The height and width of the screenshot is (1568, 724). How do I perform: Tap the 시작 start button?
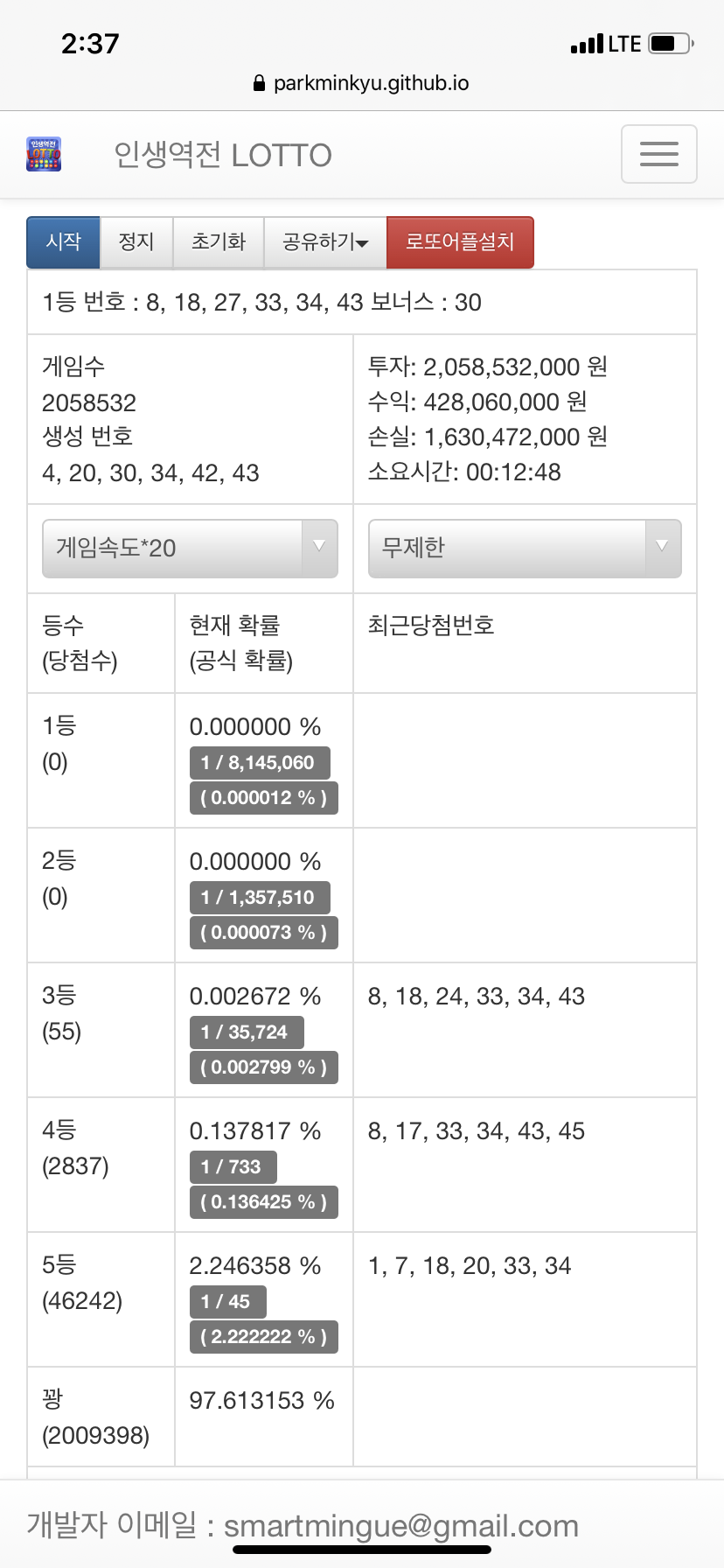click(64, 241)
